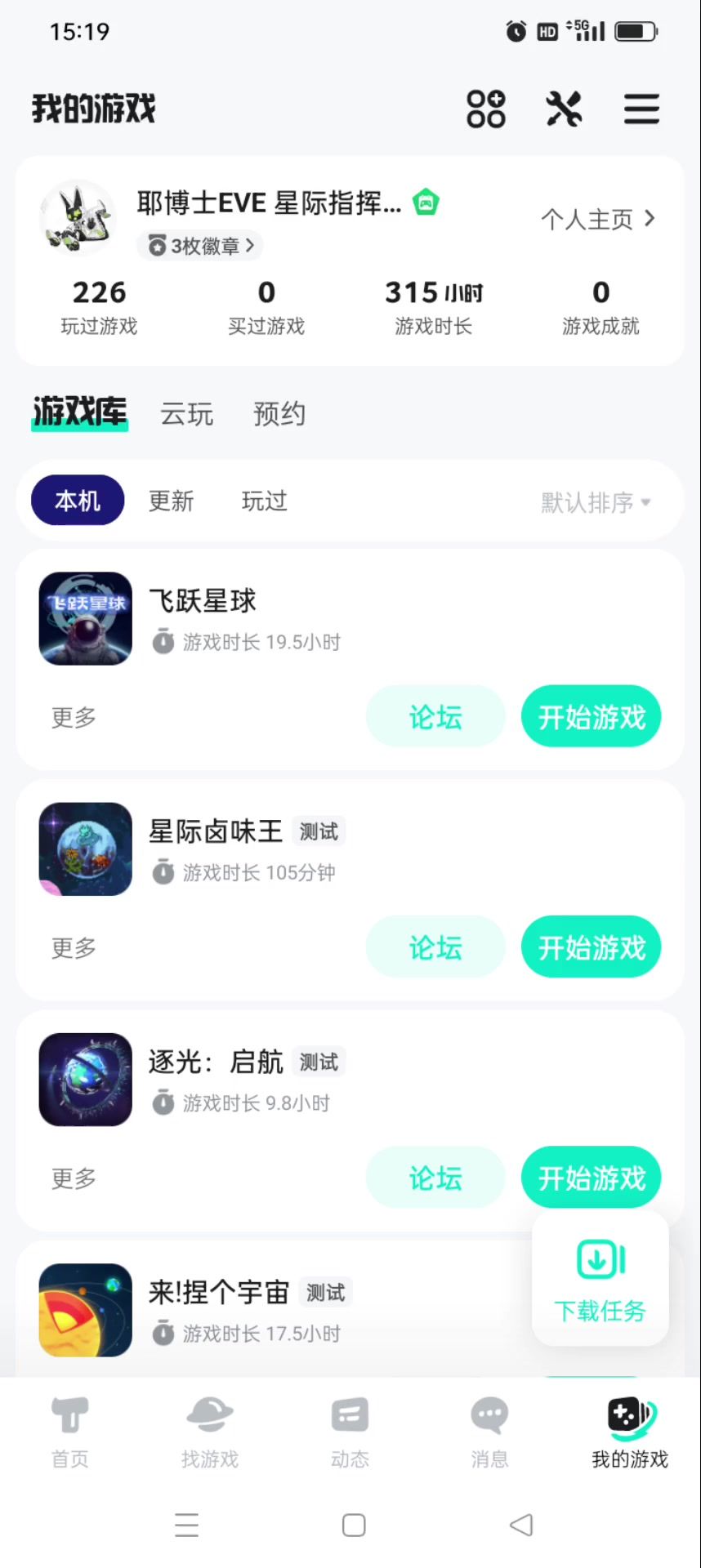Open the forum for 逐光：启航
Viewport: 701px width, 1568px height.
pyautogui.click(x=435, y=1178)
